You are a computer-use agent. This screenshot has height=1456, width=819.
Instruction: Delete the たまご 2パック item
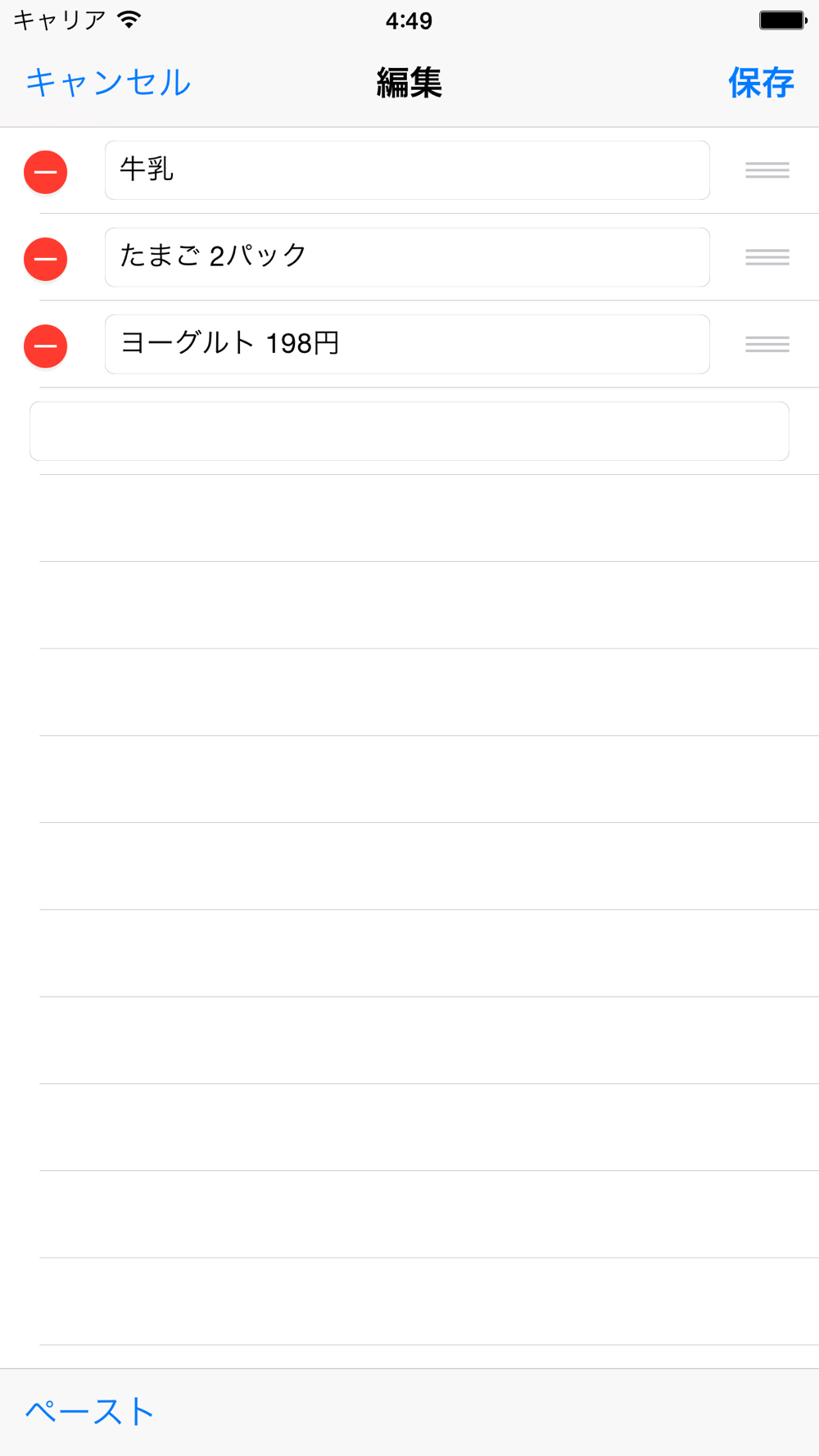(46, 259)
